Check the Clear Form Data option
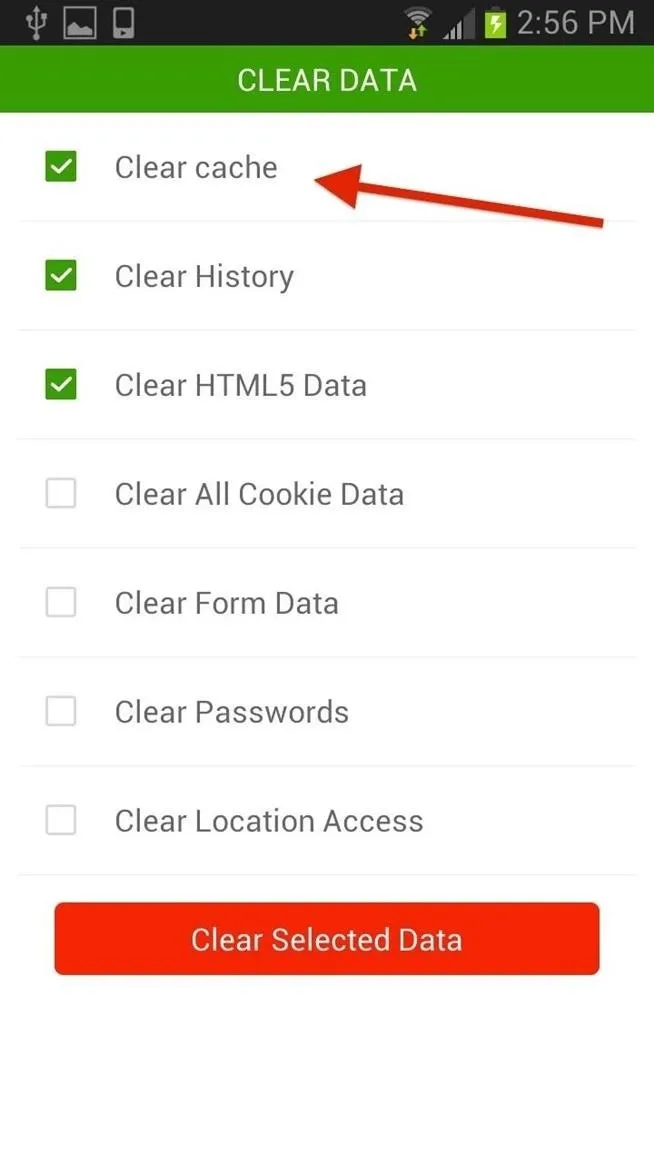This screenshot has width=654, height=1162. point(61,602)
